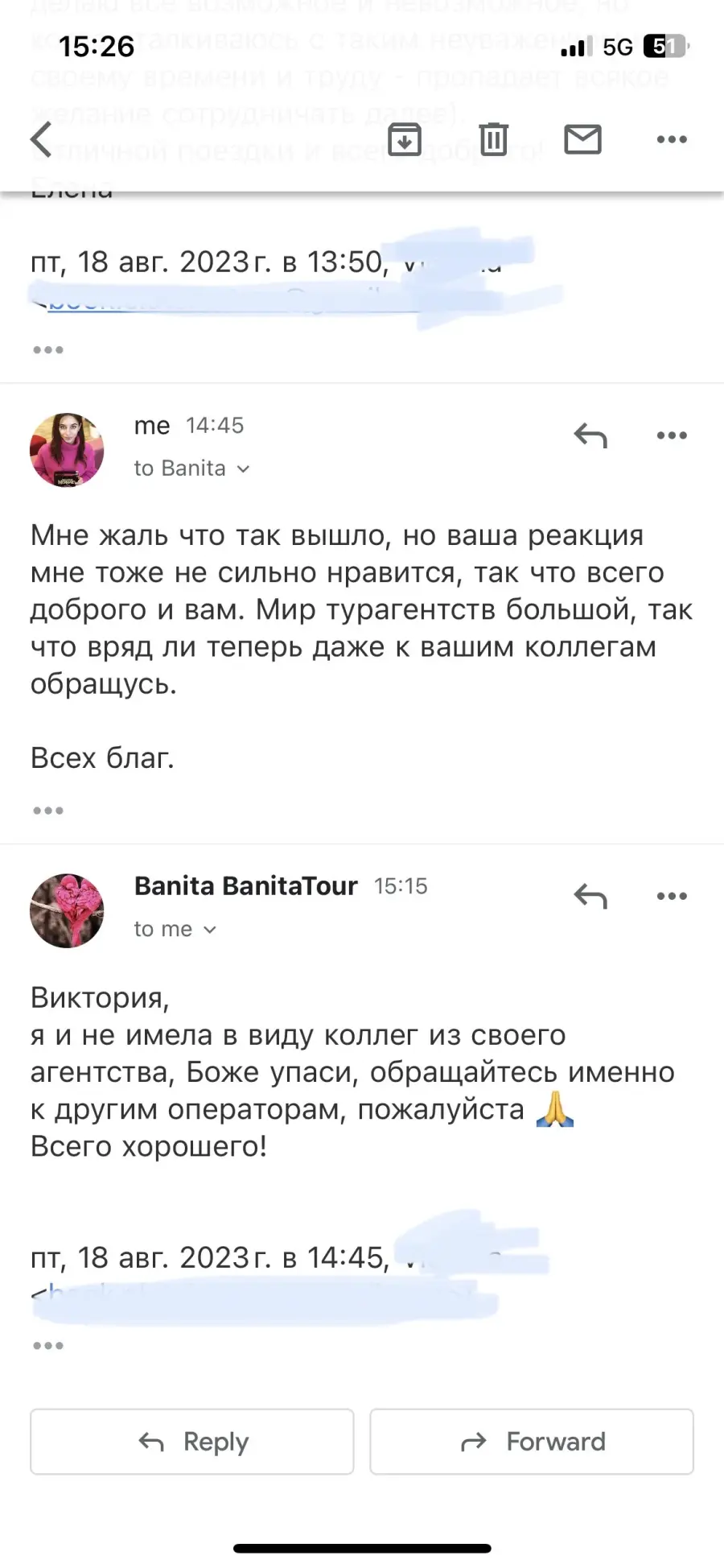724x1568 pixels.
Task: Expand the "to Banita" recipient details
Action: 191,468
